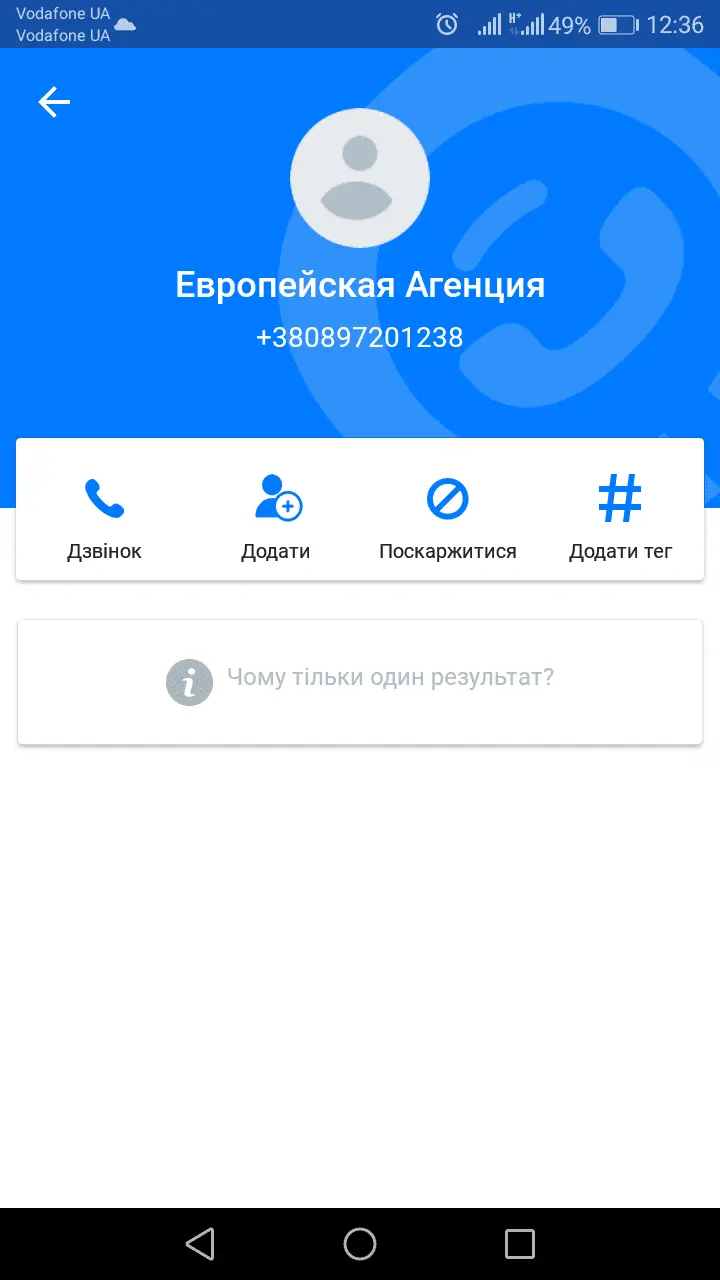
Task: Open the 'Чому тільки один результат?' info card
Action: tap(360, 680)
